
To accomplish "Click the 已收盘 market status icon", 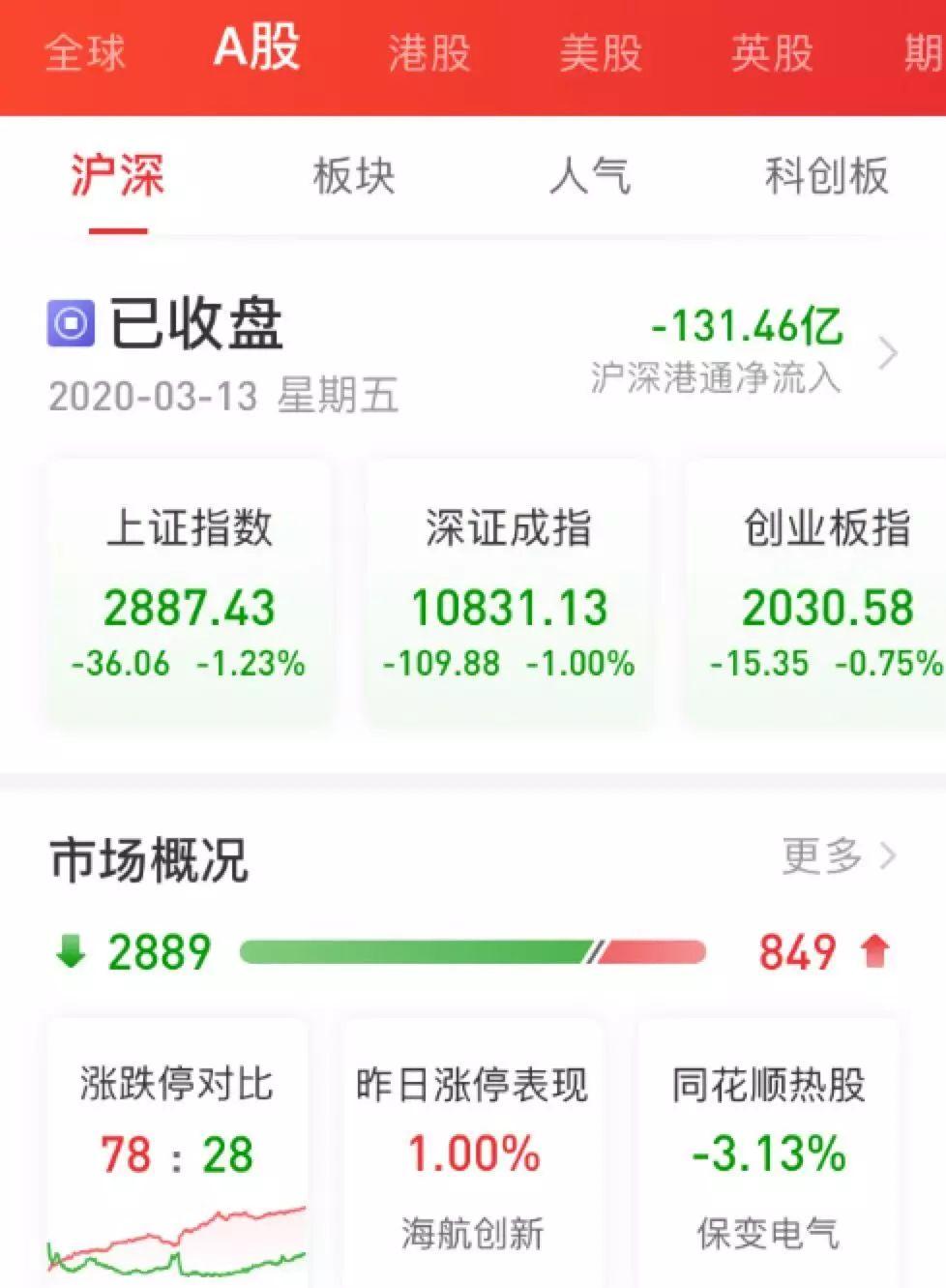I will click(x=72, y=325).
